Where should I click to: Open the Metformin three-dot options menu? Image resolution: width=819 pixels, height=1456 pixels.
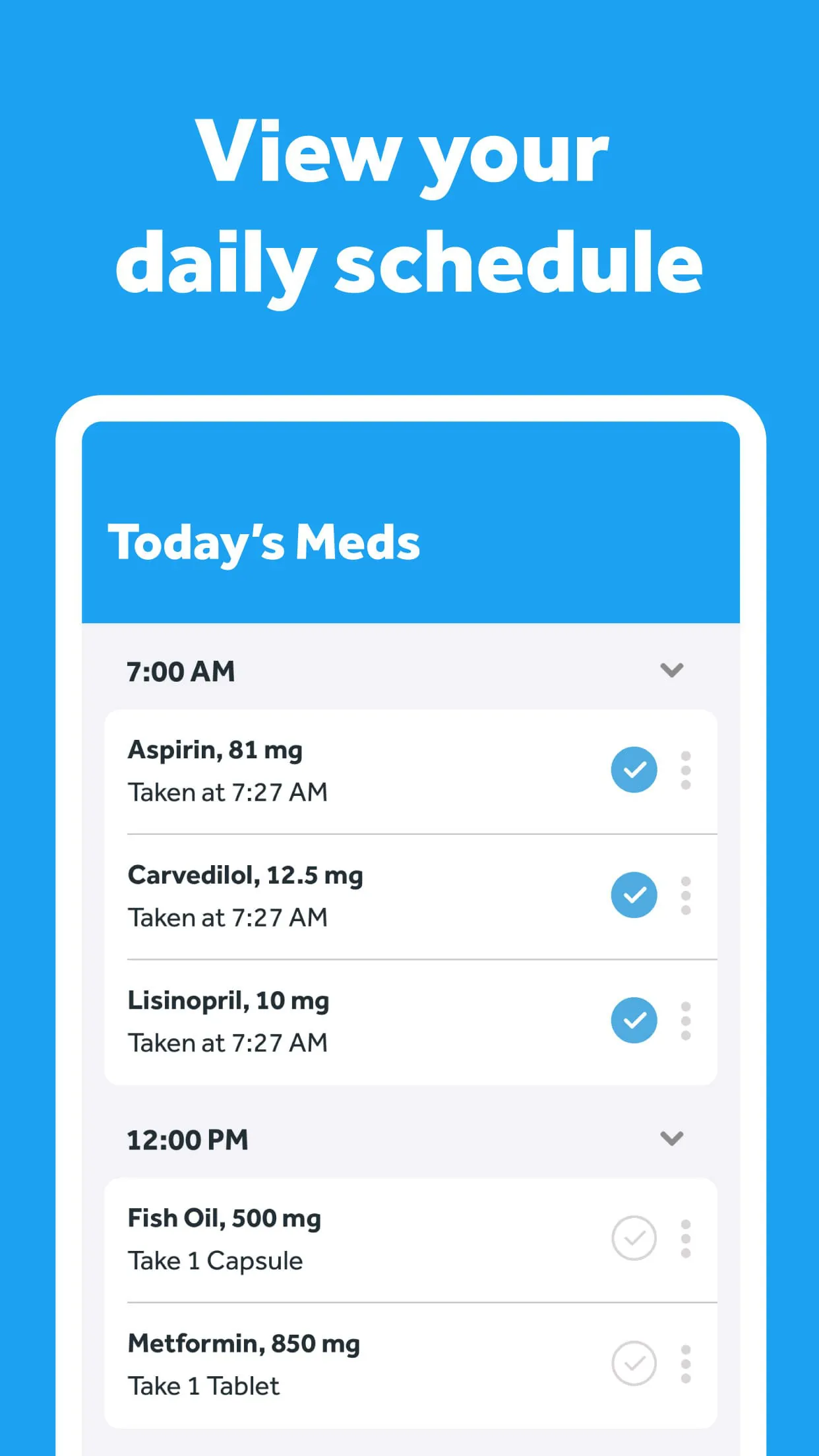[686, 1364]
